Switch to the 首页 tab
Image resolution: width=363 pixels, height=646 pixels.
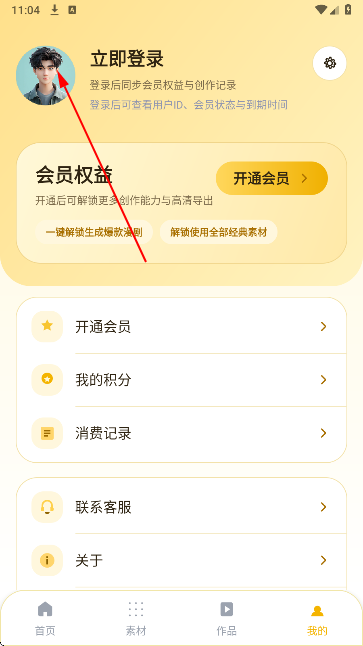pos(45,619)
